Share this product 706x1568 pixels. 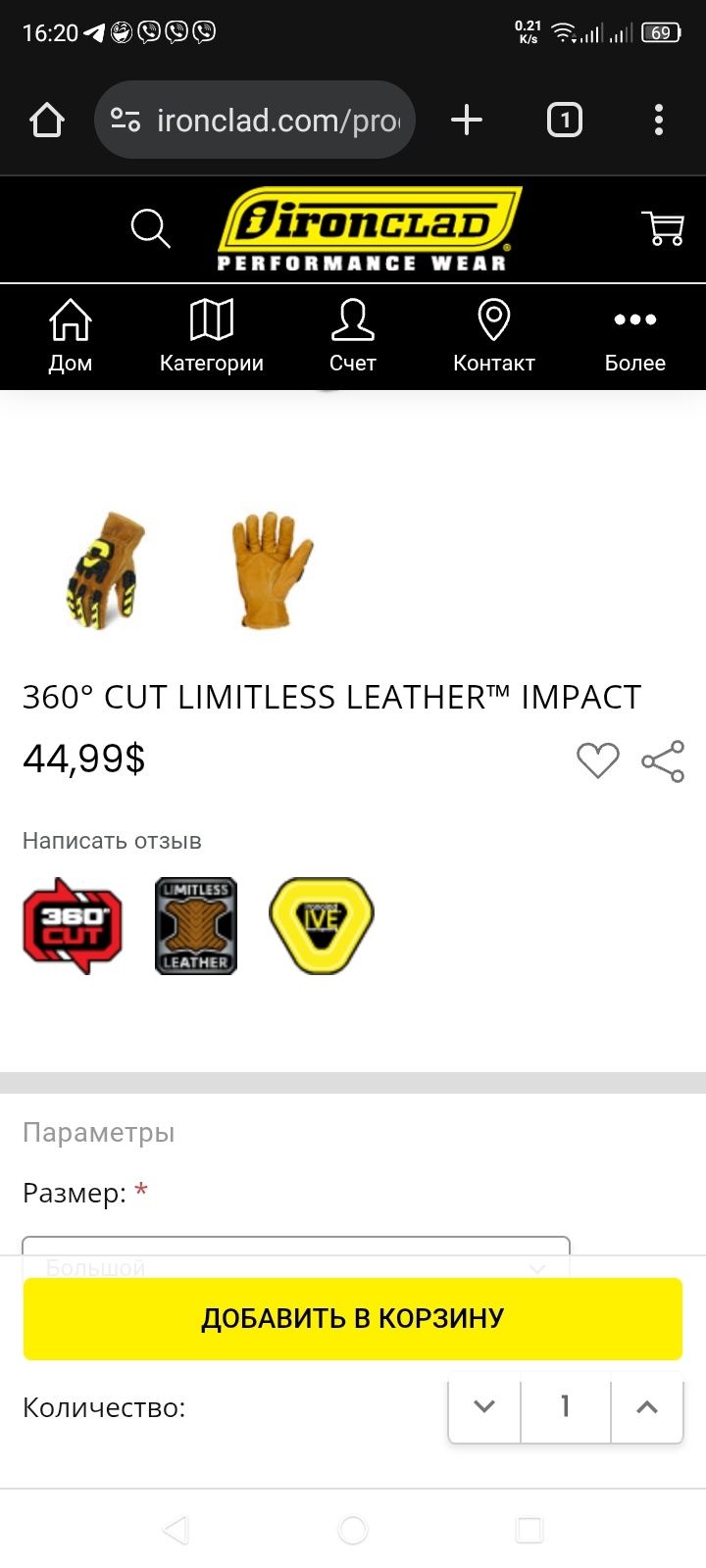[x=663, y=761]
